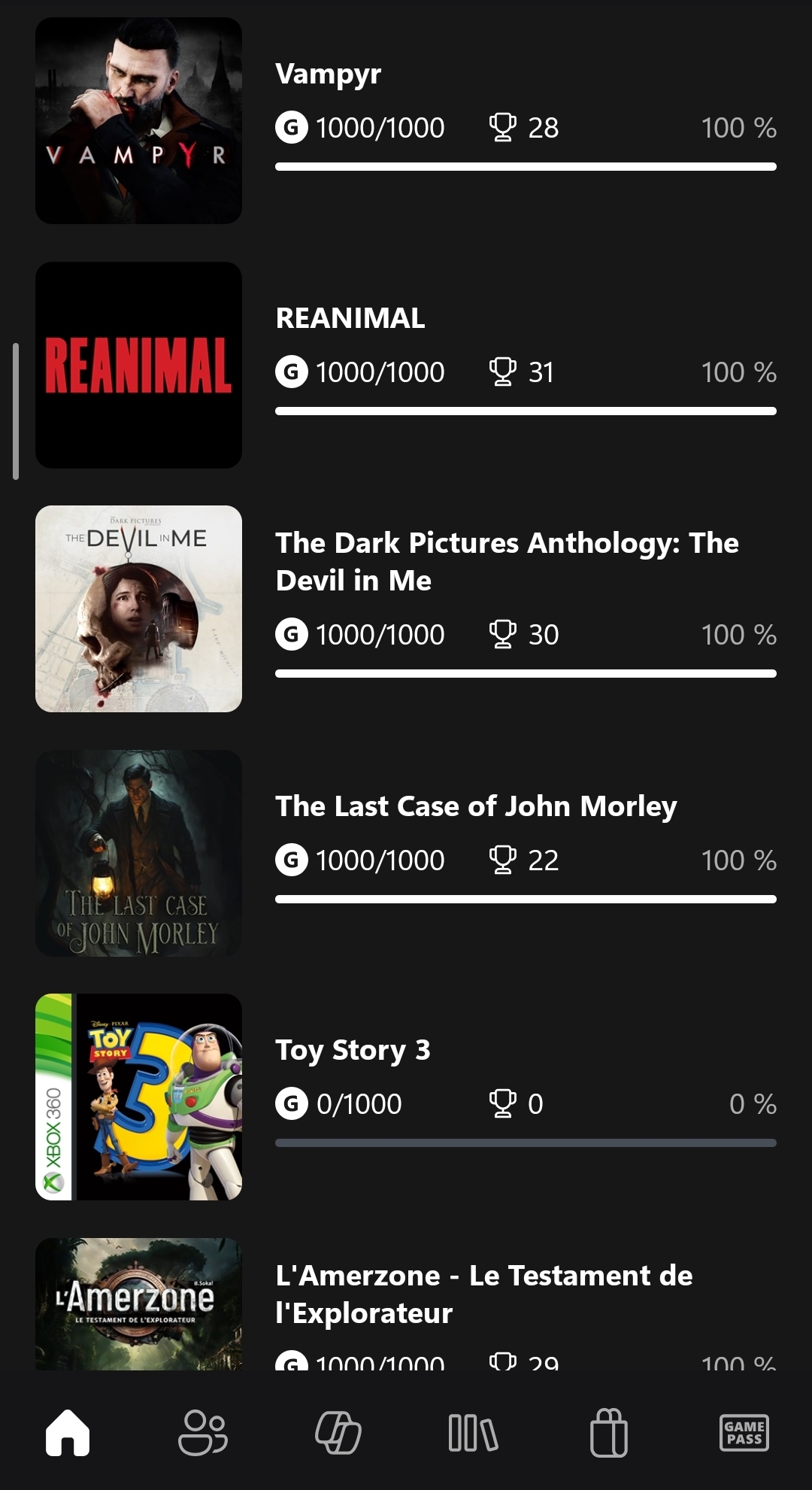The image size is (812, 1490).
Task: Open the REANIMAL game entry
Action: click(x=406, y=365)
